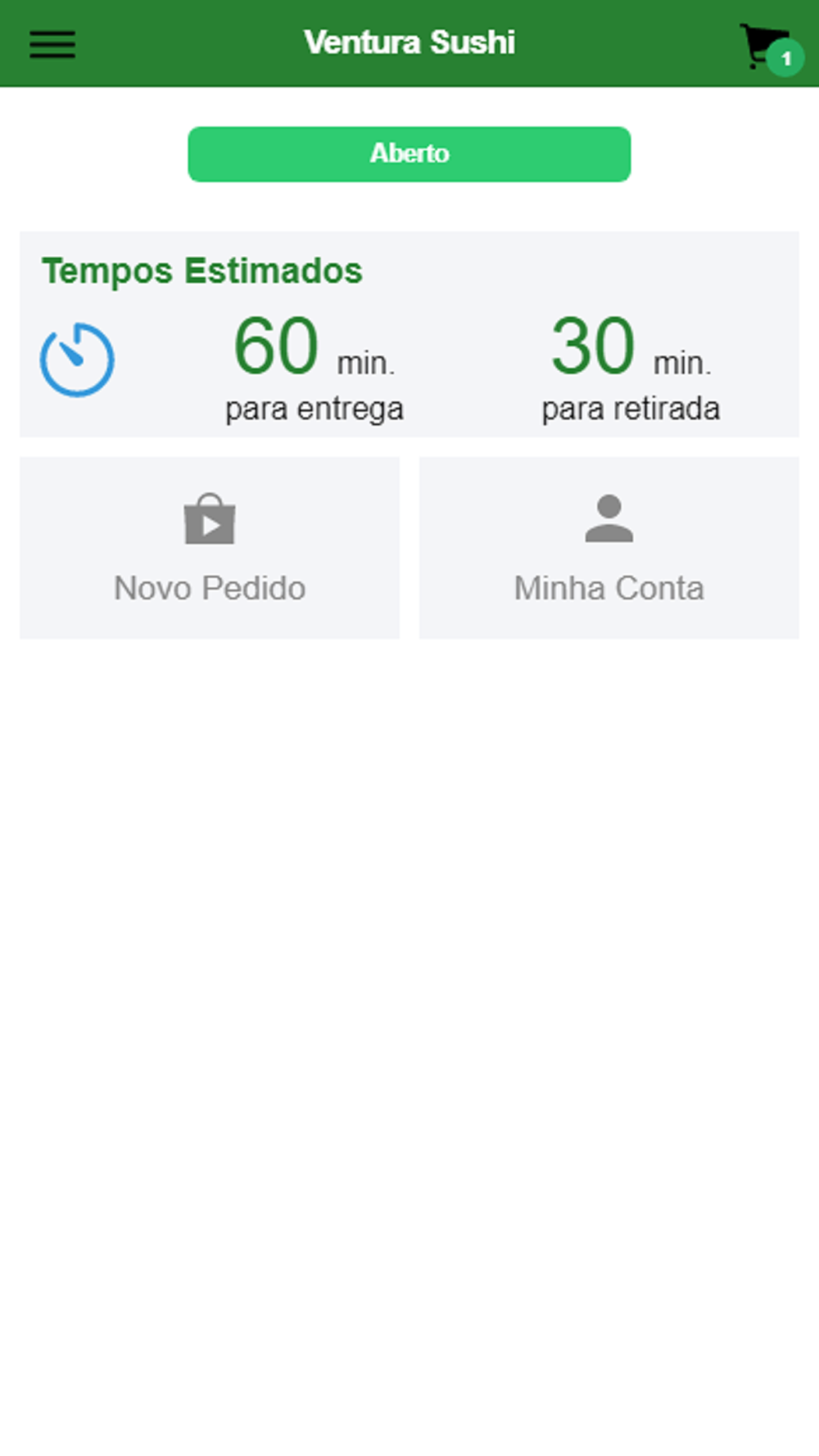Tap the Aberto status button
The image size is (819, 1456).
tap(409, 154)
